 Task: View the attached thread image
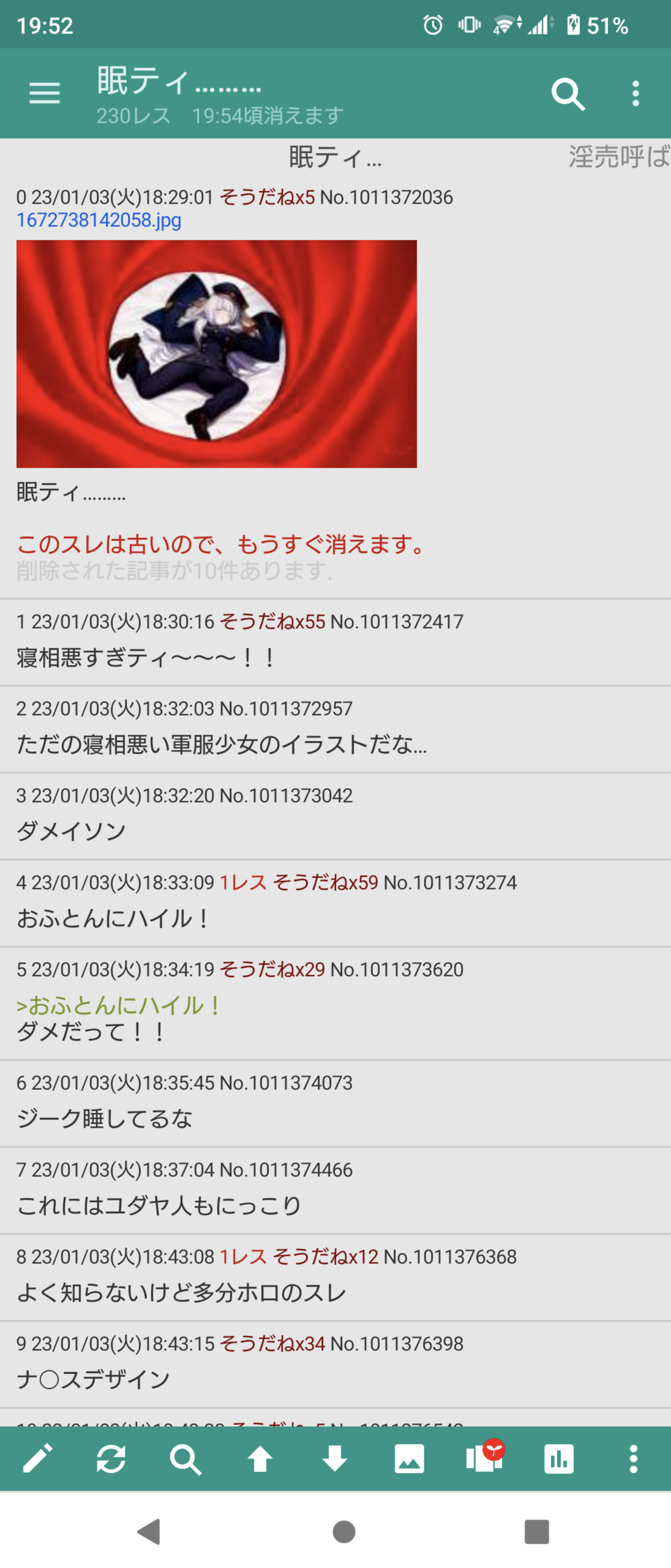click(217, 354)
